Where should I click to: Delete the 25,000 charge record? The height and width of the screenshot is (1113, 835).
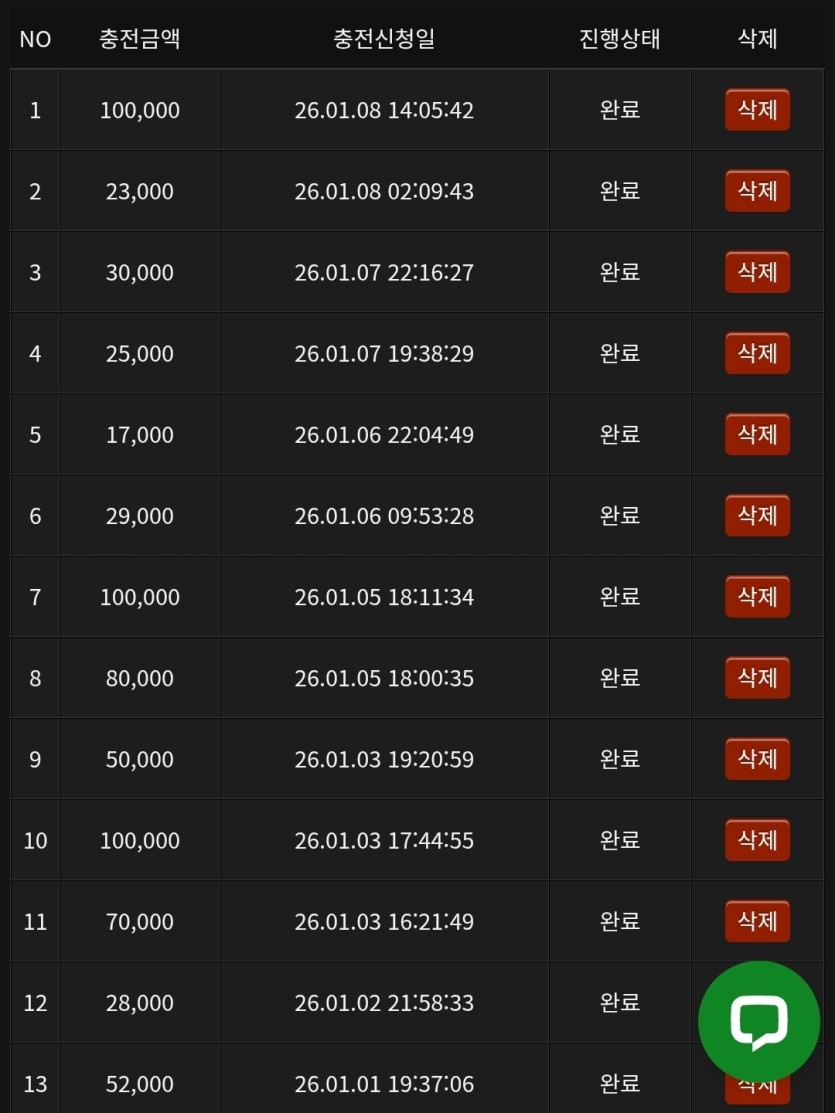(x=757, y=353)
